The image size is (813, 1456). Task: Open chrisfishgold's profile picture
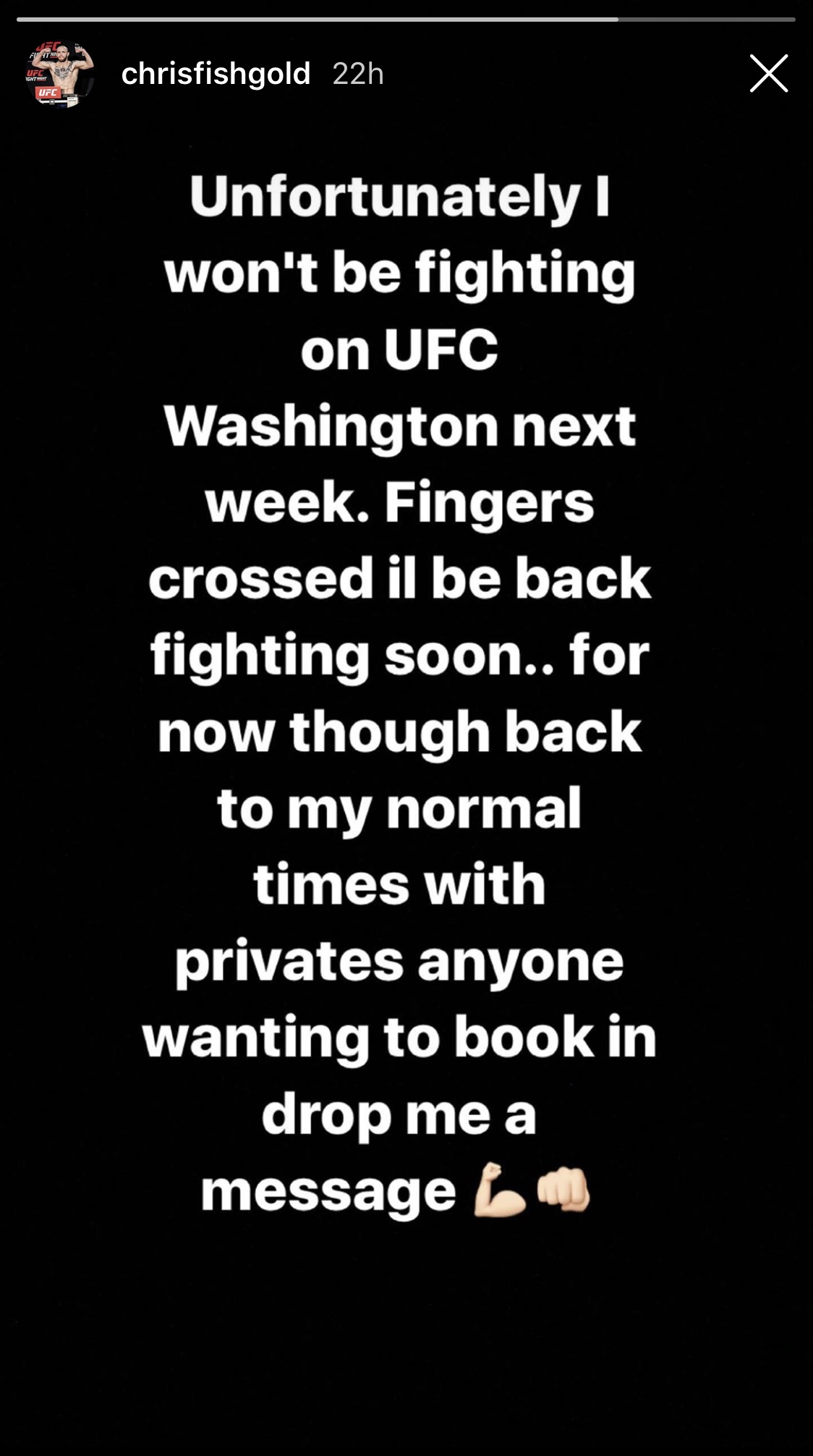pos(61,74)
